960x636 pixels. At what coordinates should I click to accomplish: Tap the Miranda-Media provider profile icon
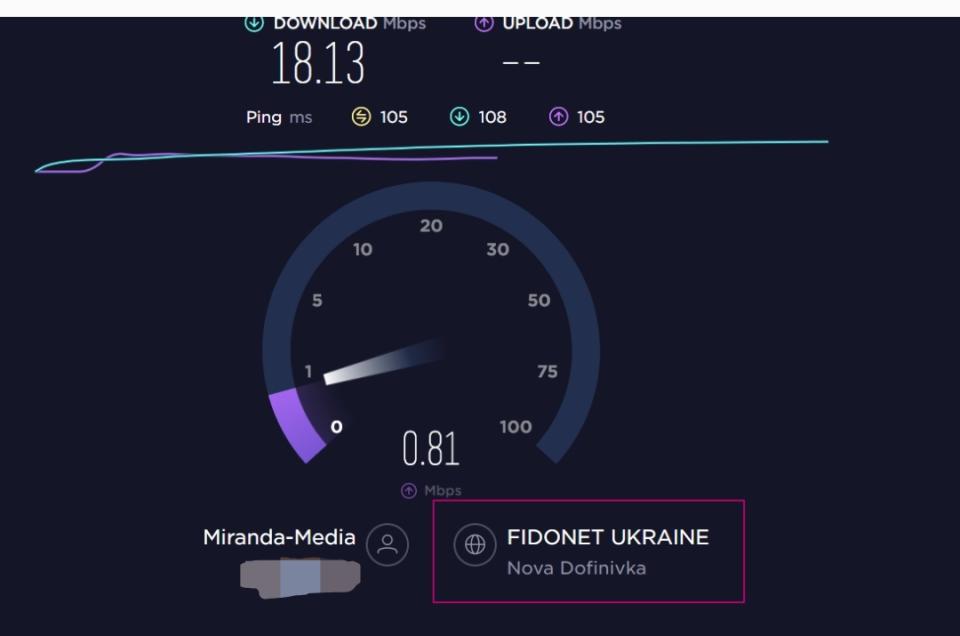pyautogui.click(x=388, y=544)
